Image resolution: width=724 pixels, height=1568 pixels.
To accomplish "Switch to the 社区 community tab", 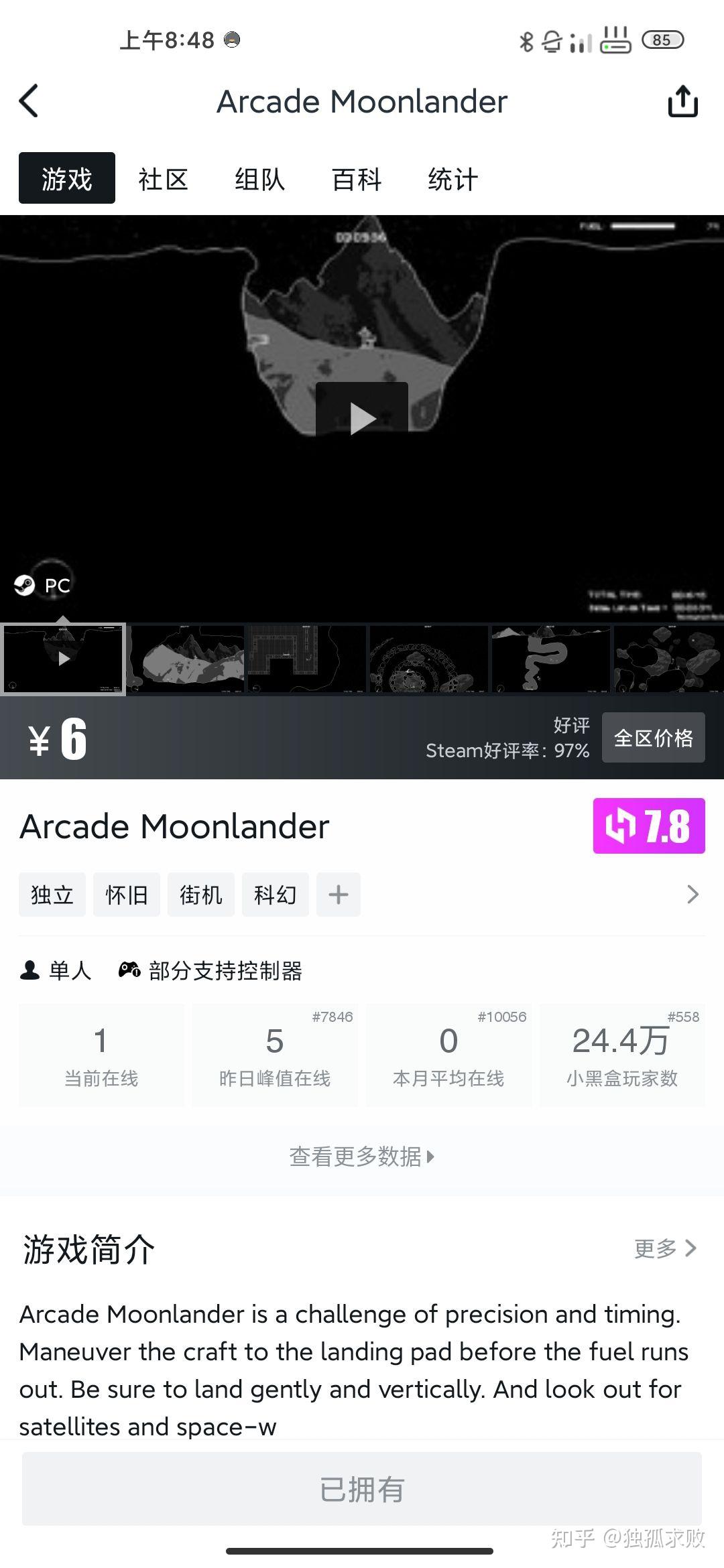I will click(x=162, y=178).
